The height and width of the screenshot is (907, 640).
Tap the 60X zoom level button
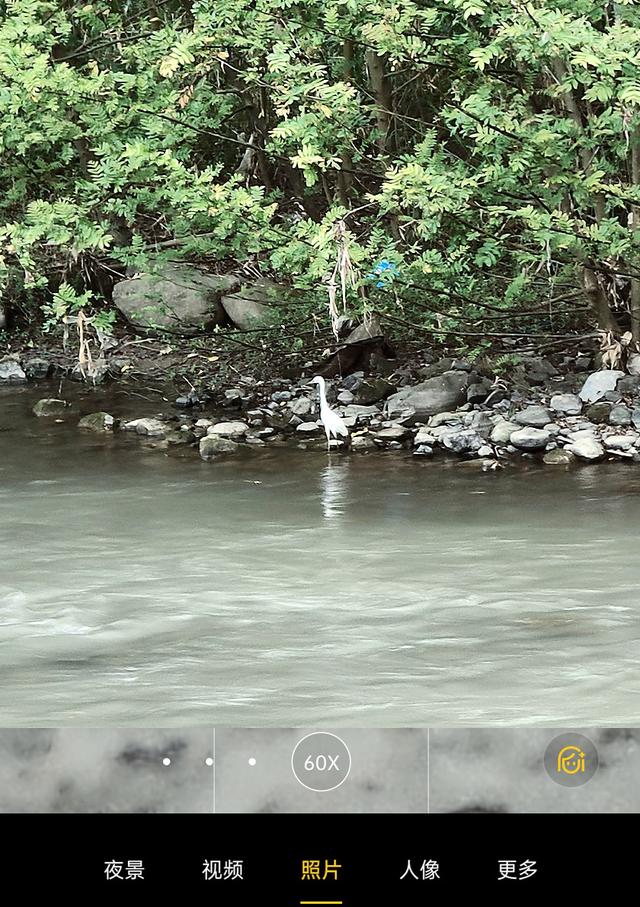pyautogui.click(x=321, y=762)
